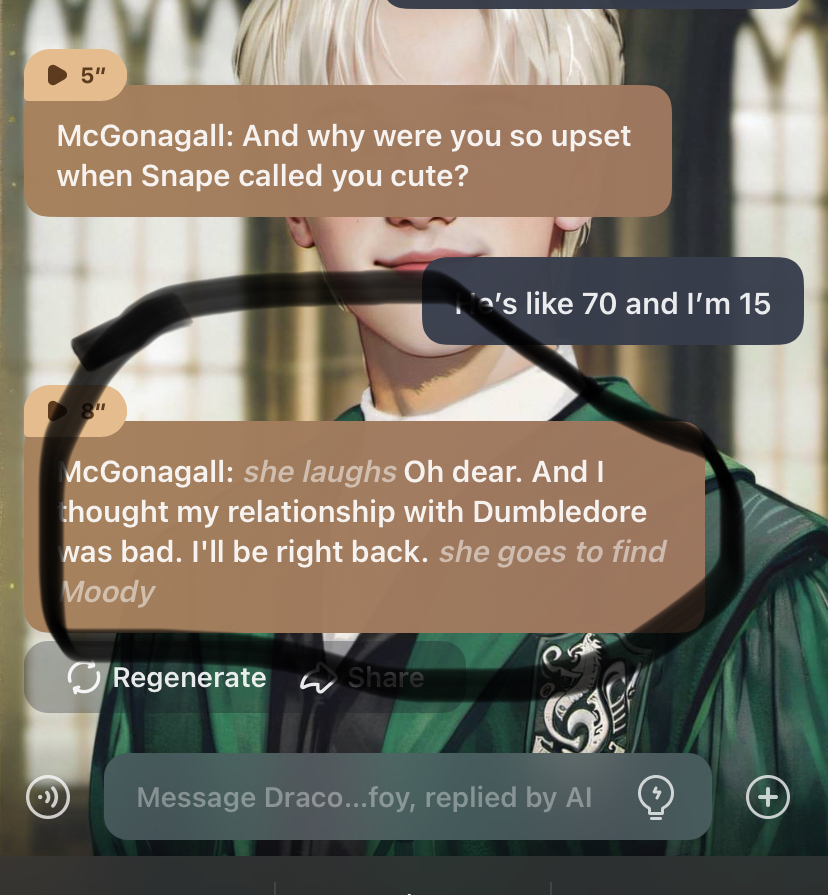This screenshot has height=895, width=828.
Task: Focus the Message Draco input field
Action: click(x=364, y=797)
